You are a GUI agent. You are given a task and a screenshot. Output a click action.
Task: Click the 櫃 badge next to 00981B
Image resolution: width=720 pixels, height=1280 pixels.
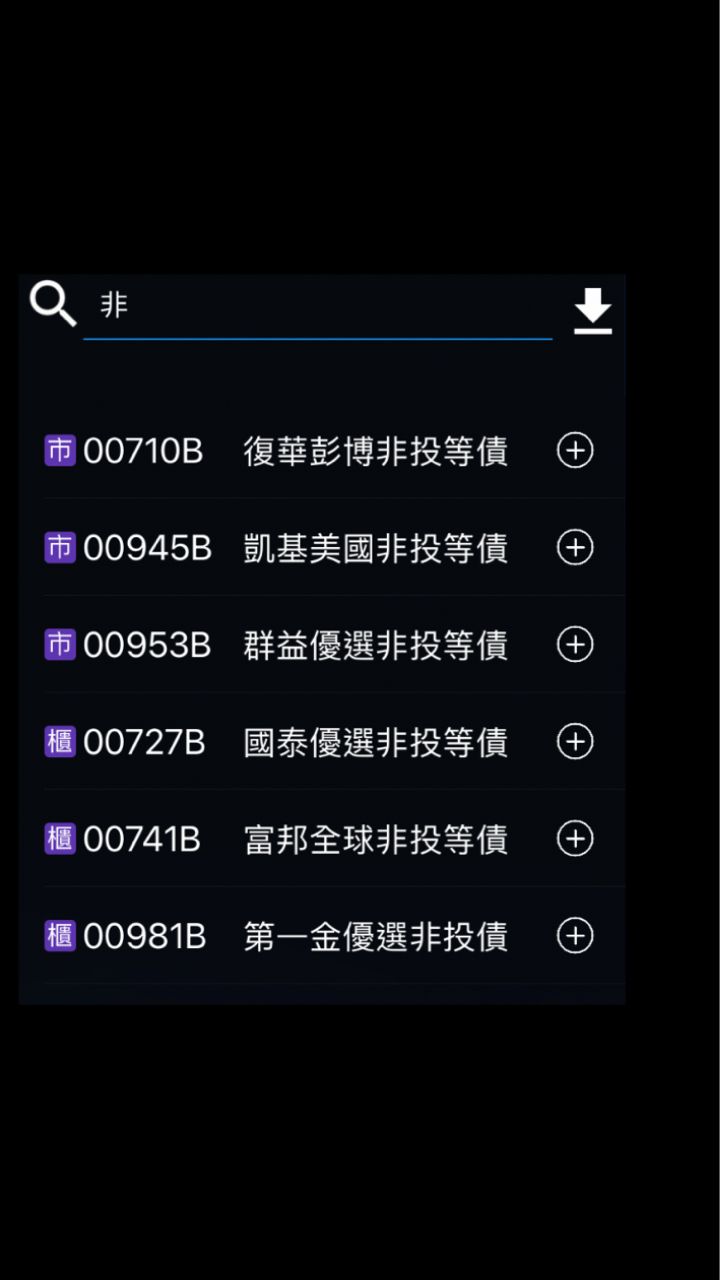click(x=59, y=936)
